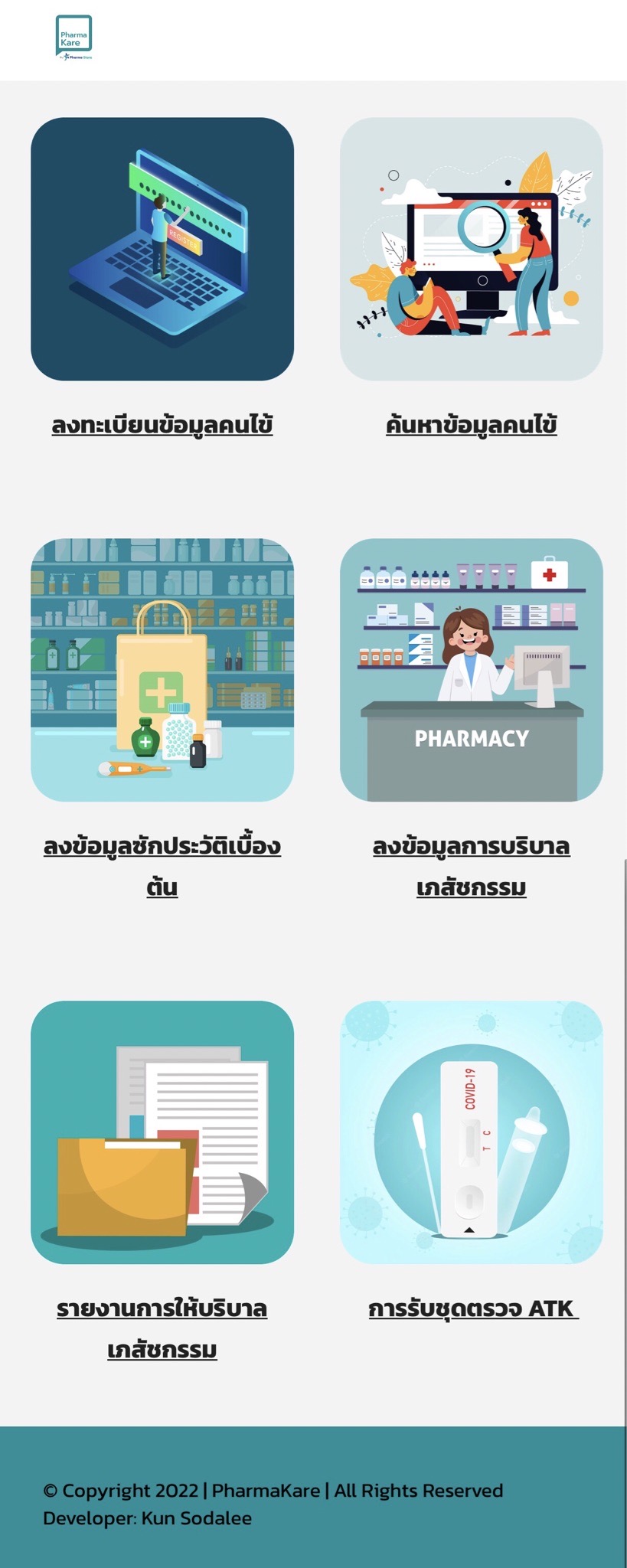Open the folder and documents picture tile

tap(162, 1132)
